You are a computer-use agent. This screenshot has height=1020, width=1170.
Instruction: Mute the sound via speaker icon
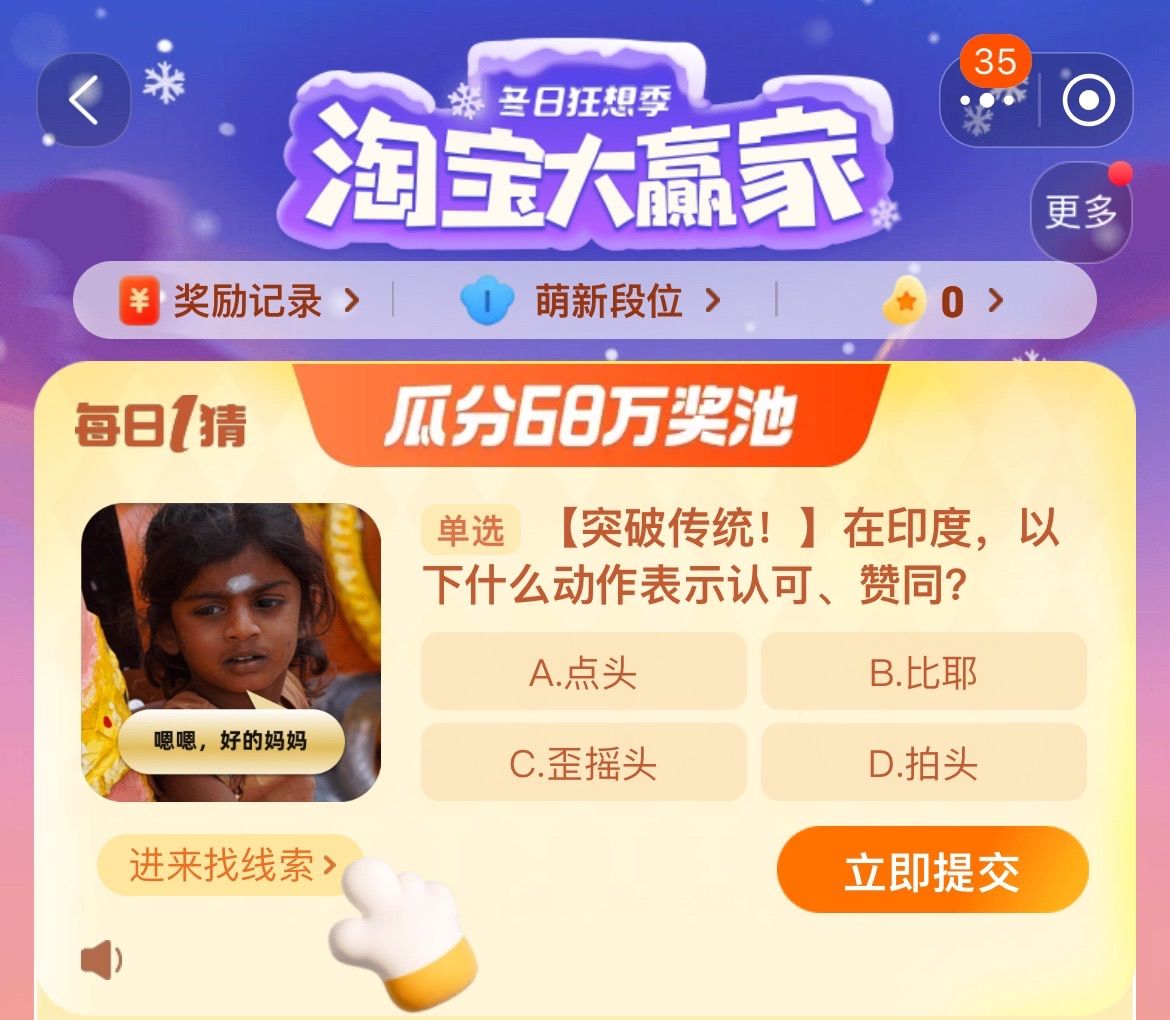point(101,961)
